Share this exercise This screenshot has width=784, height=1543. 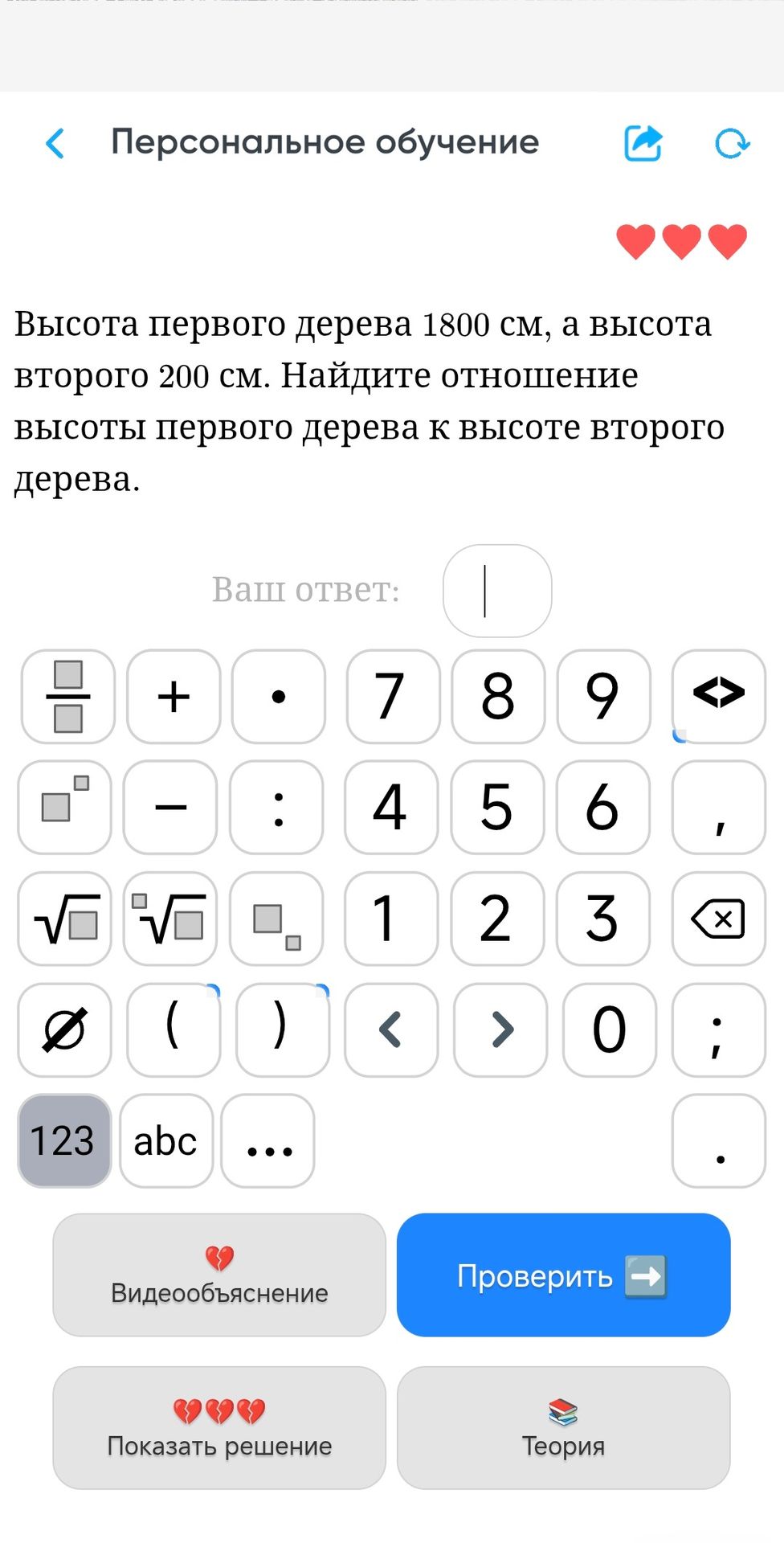tap(643, 144)
